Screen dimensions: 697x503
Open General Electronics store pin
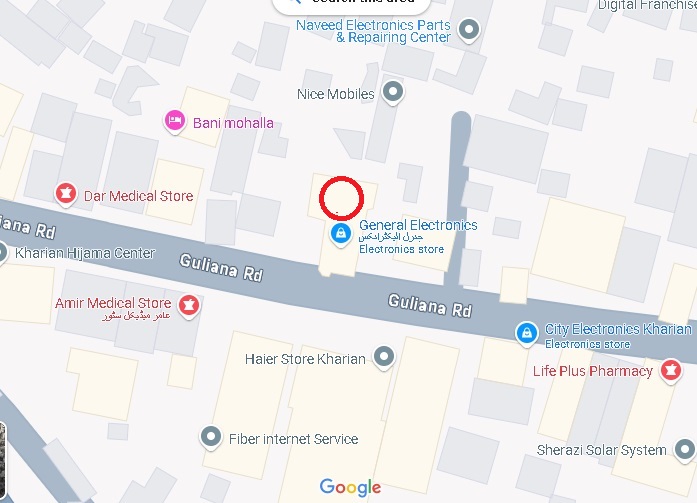pyautogui.click(x=340, y=233)
